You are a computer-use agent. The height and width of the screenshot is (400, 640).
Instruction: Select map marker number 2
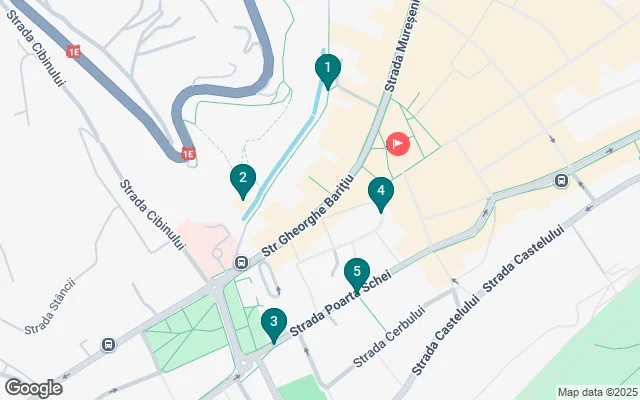click(241, 180)
